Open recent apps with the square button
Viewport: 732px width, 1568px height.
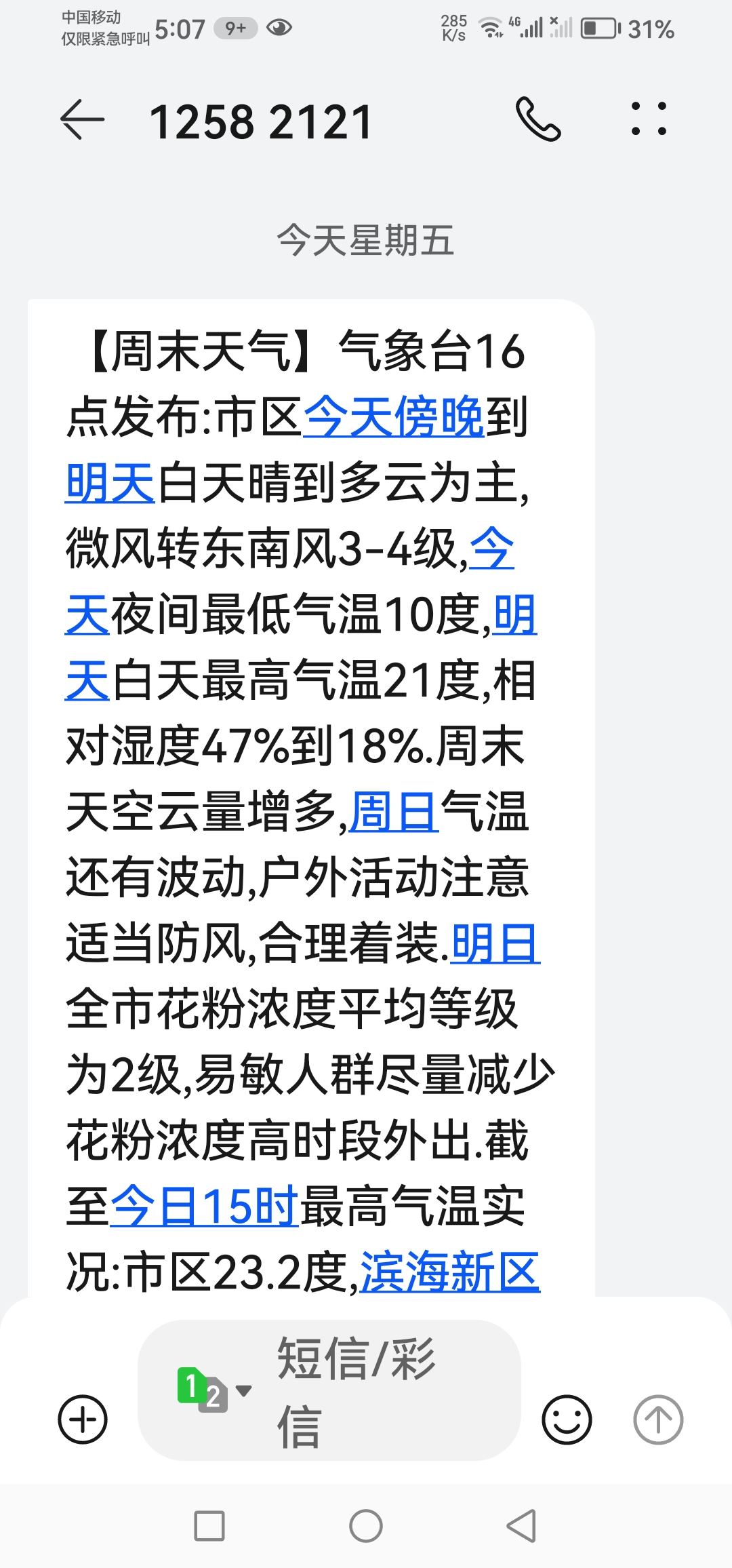click(x=209, y=1527)
